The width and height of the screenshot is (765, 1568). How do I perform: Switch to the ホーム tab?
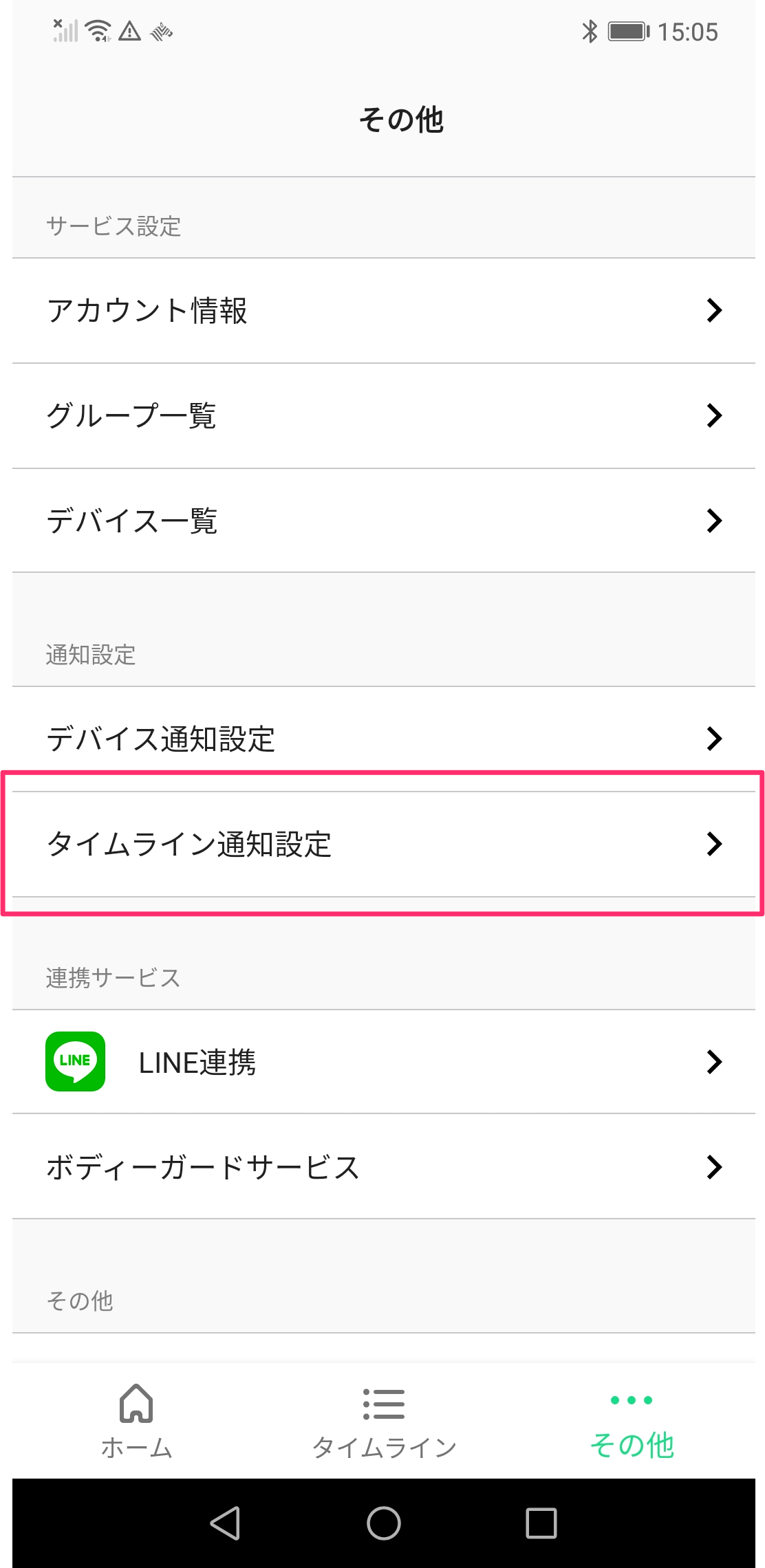[136, 1421]
